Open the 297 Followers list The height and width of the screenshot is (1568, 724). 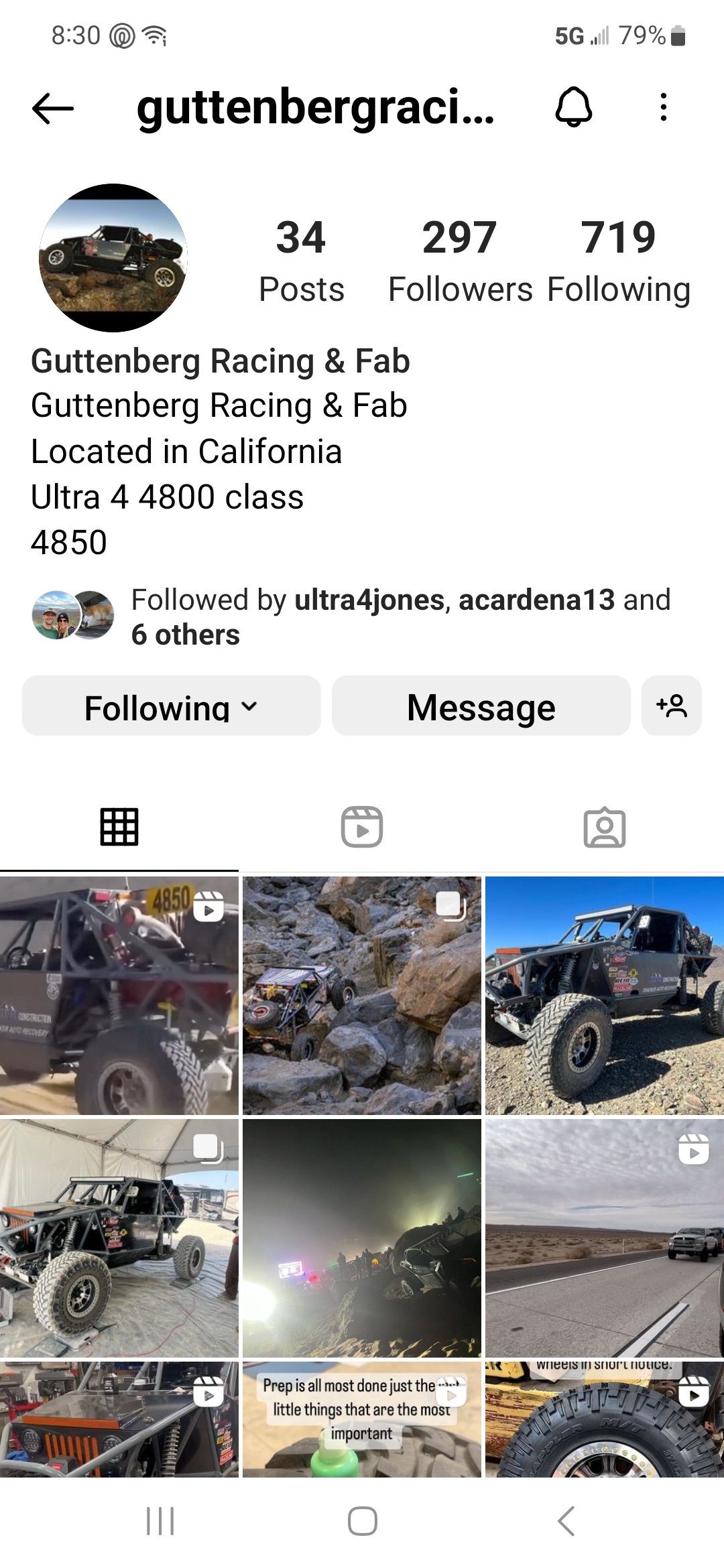460,261
